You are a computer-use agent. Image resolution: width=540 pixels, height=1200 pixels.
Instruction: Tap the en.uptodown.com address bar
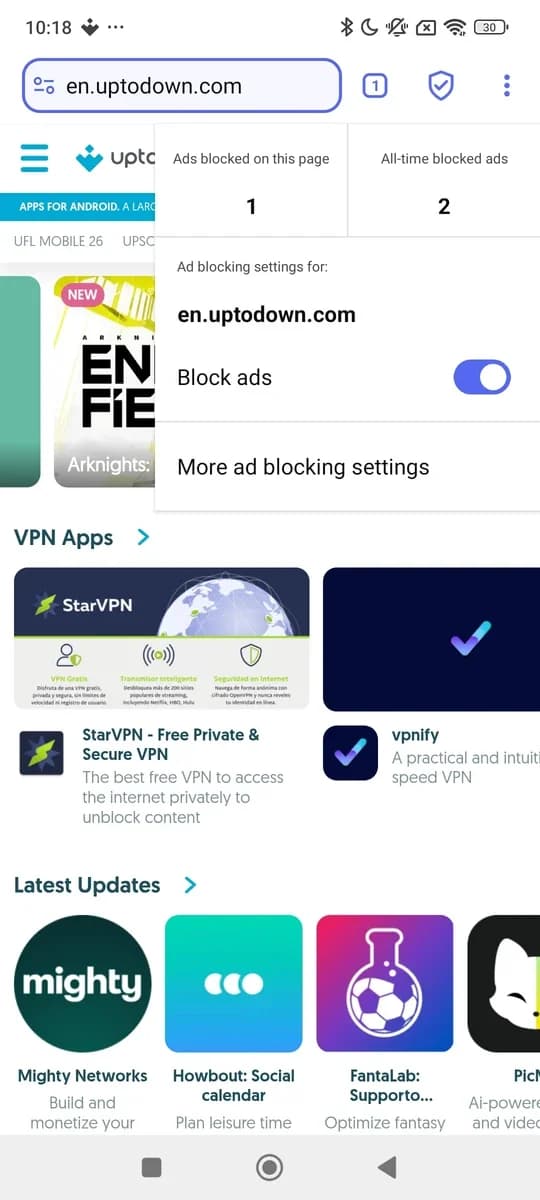pos(181,86)
